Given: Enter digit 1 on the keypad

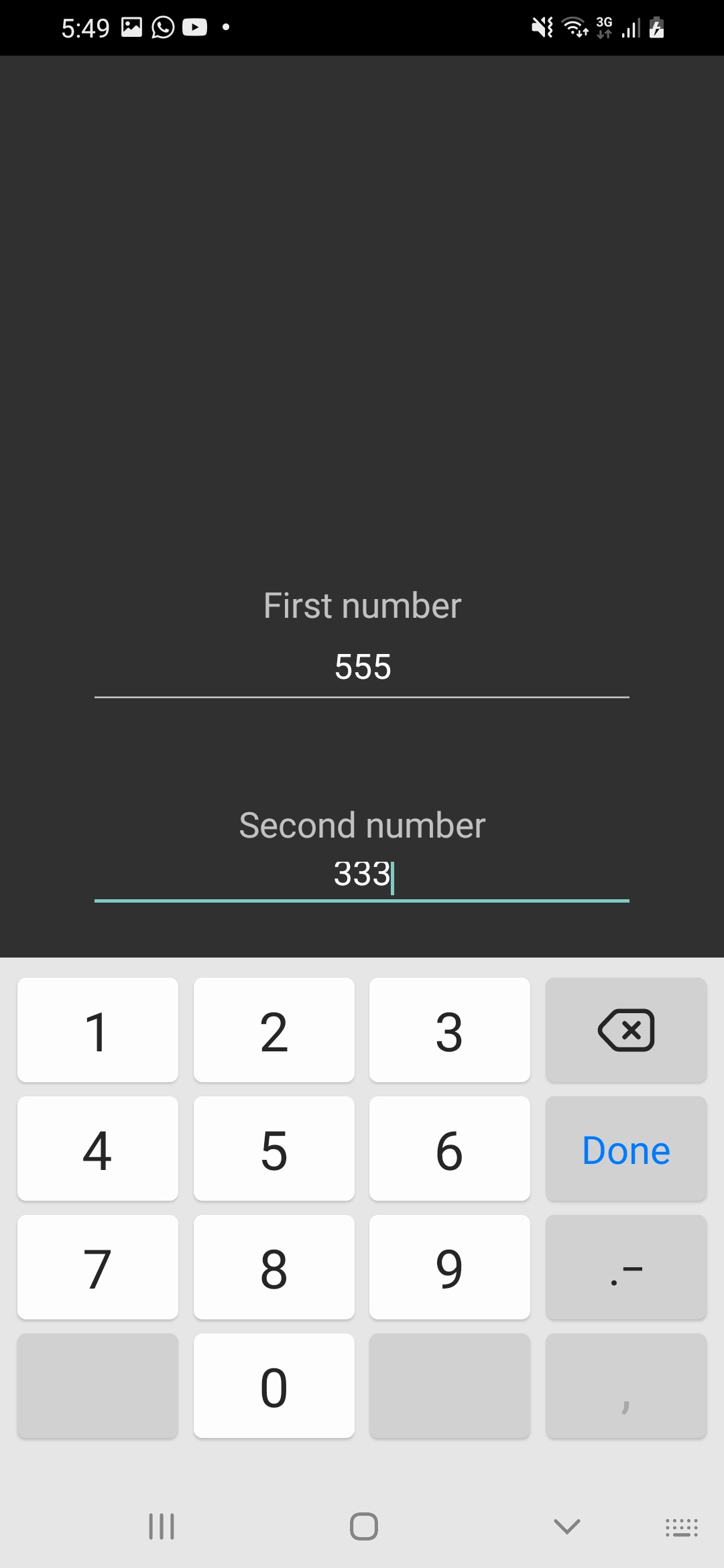Looking at the screenshot, I should [98, 1031].
